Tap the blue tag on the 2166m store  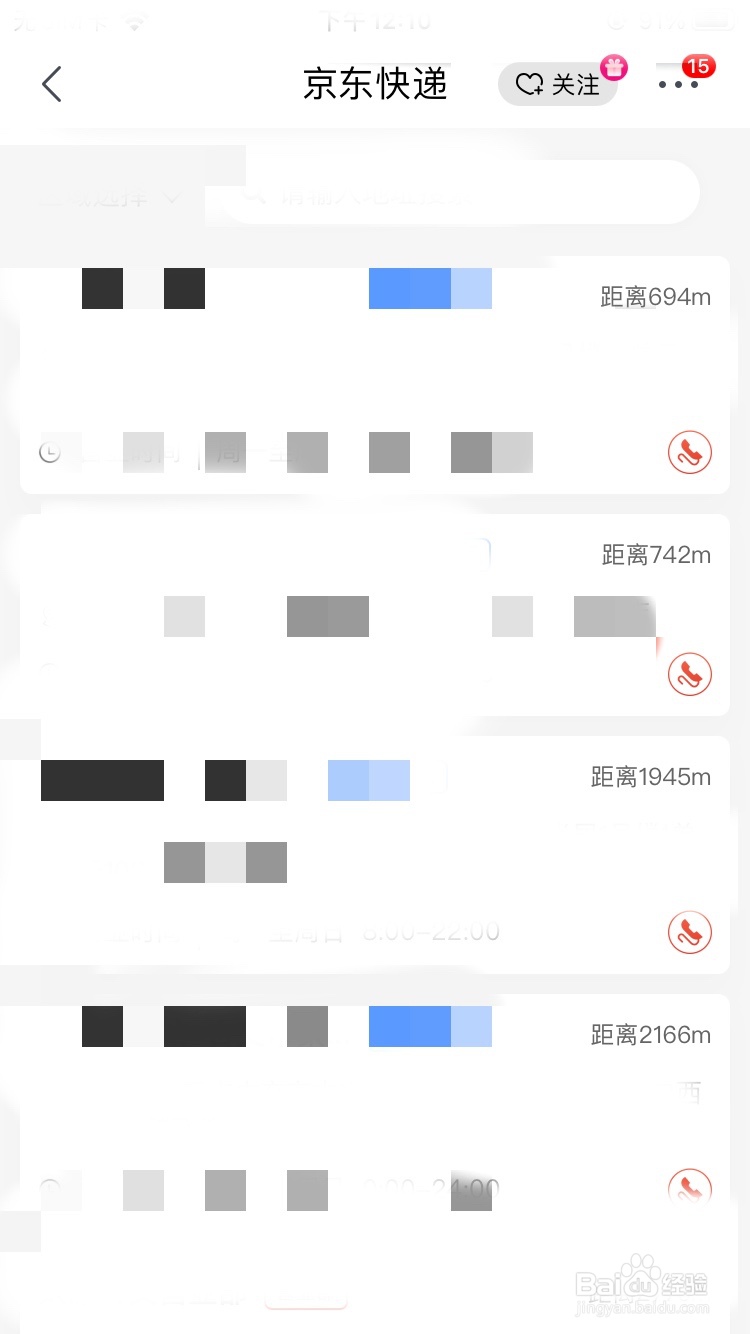click(x=430, y=1026)
